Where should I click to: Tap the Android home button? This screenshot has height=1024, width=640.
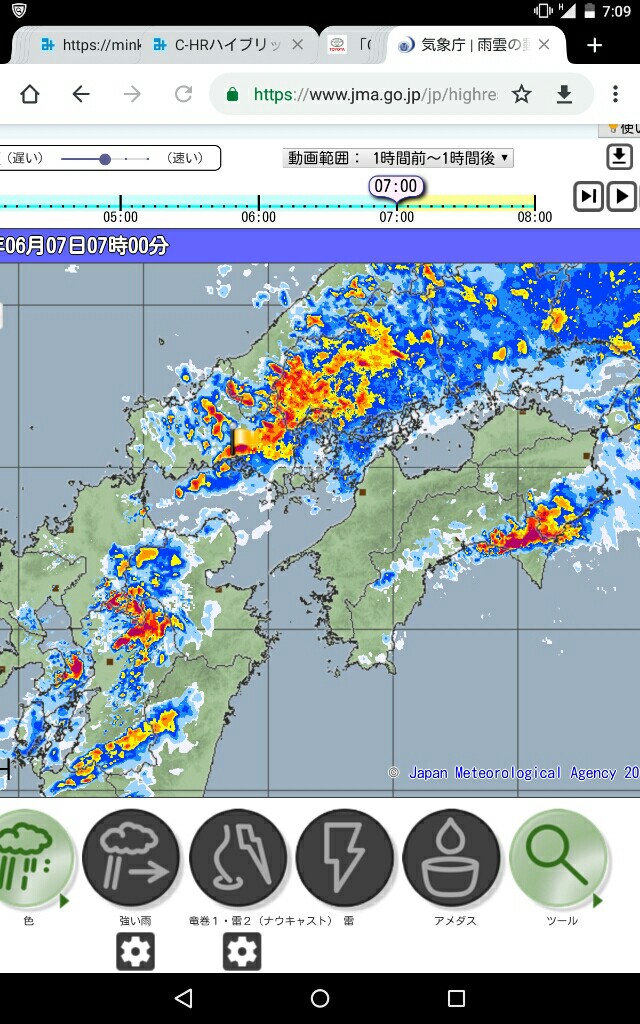[320, 998]
